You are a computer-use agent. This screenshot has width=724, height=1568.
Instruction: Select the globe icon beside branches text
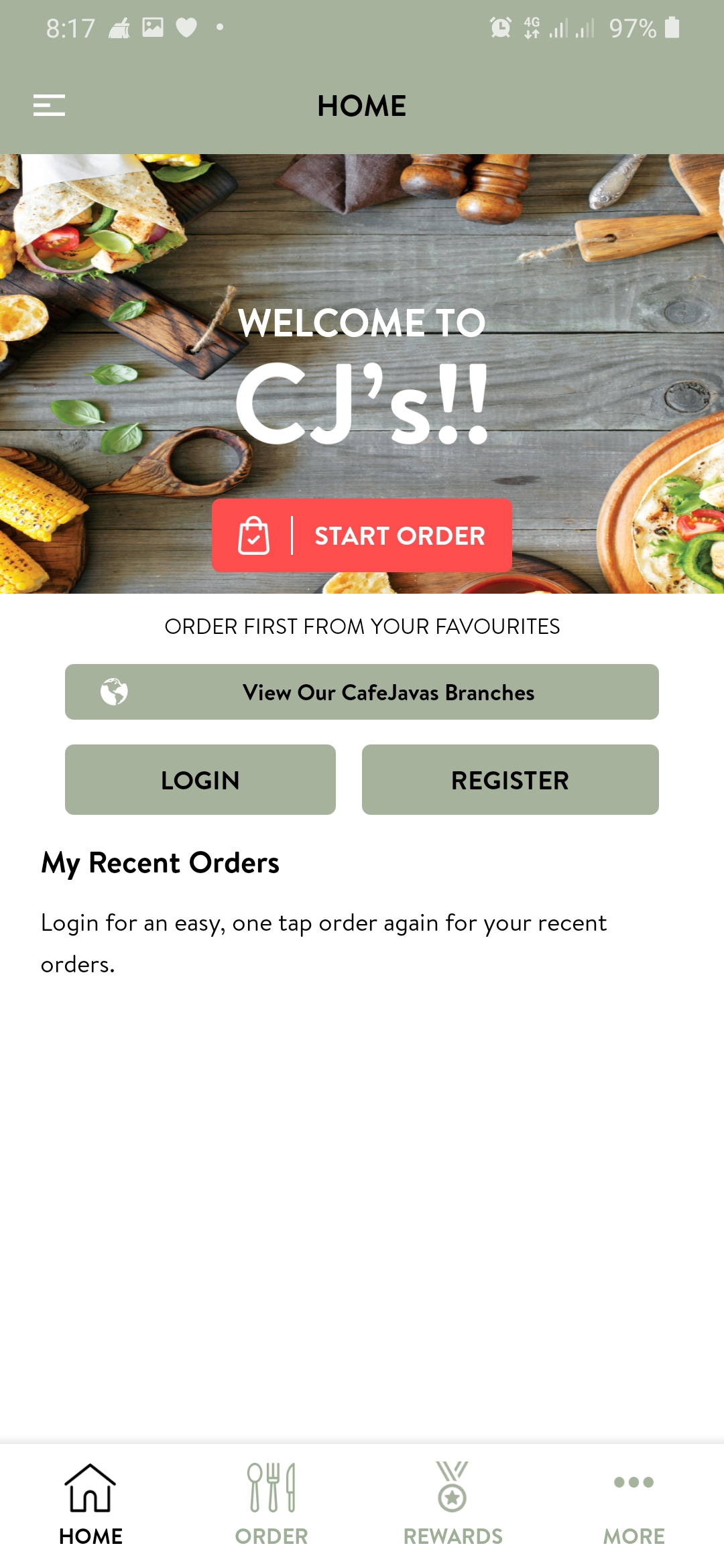(x=113, y=692)
